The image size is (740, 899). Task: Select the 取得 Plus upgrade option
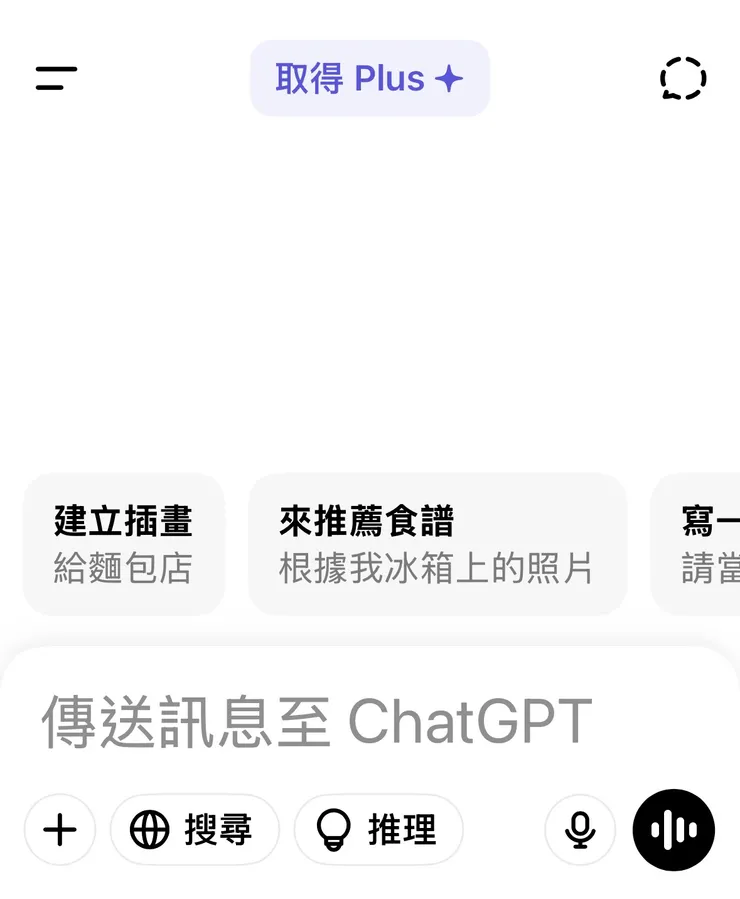(369, 78)
